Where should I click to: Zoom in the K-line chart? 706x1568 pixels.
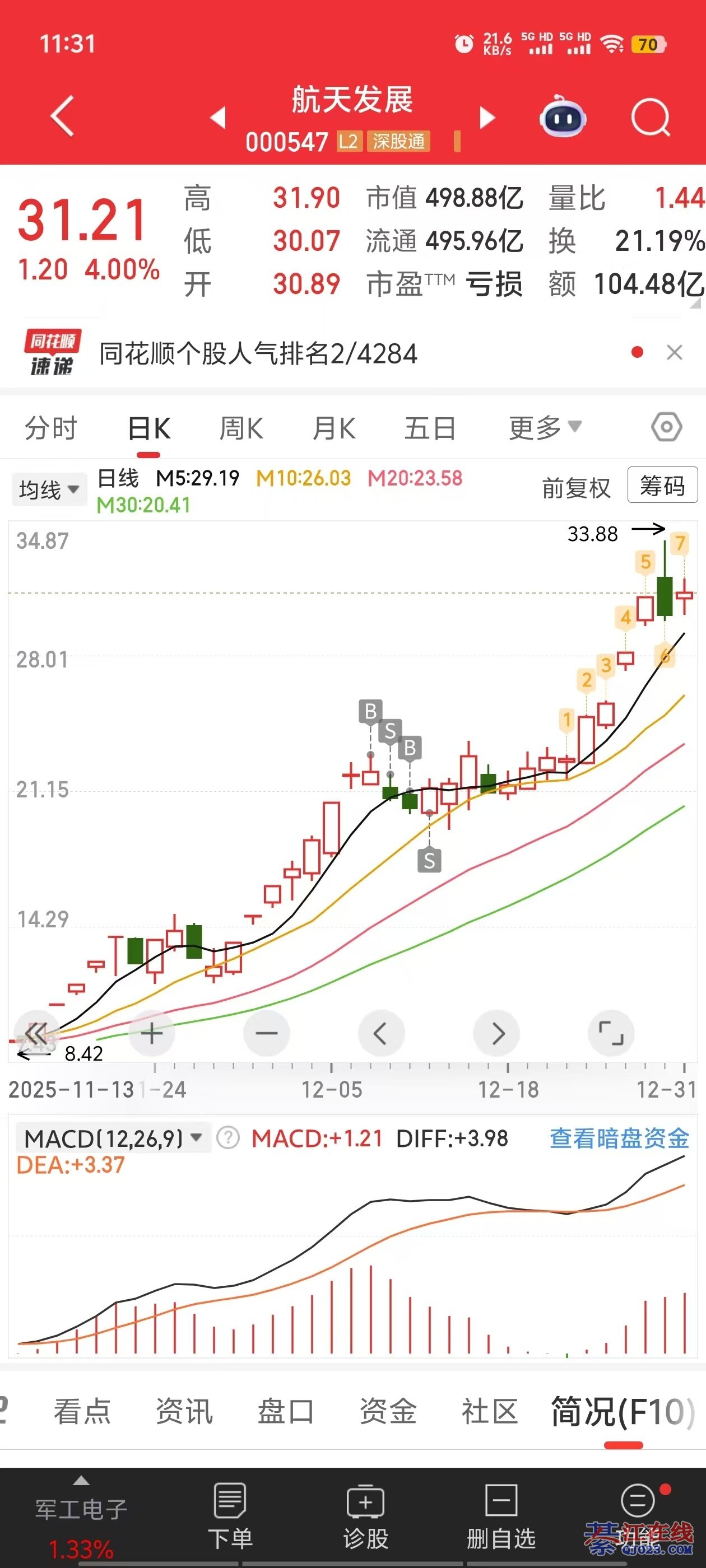pyautogui.click(x=152, y=1034)
